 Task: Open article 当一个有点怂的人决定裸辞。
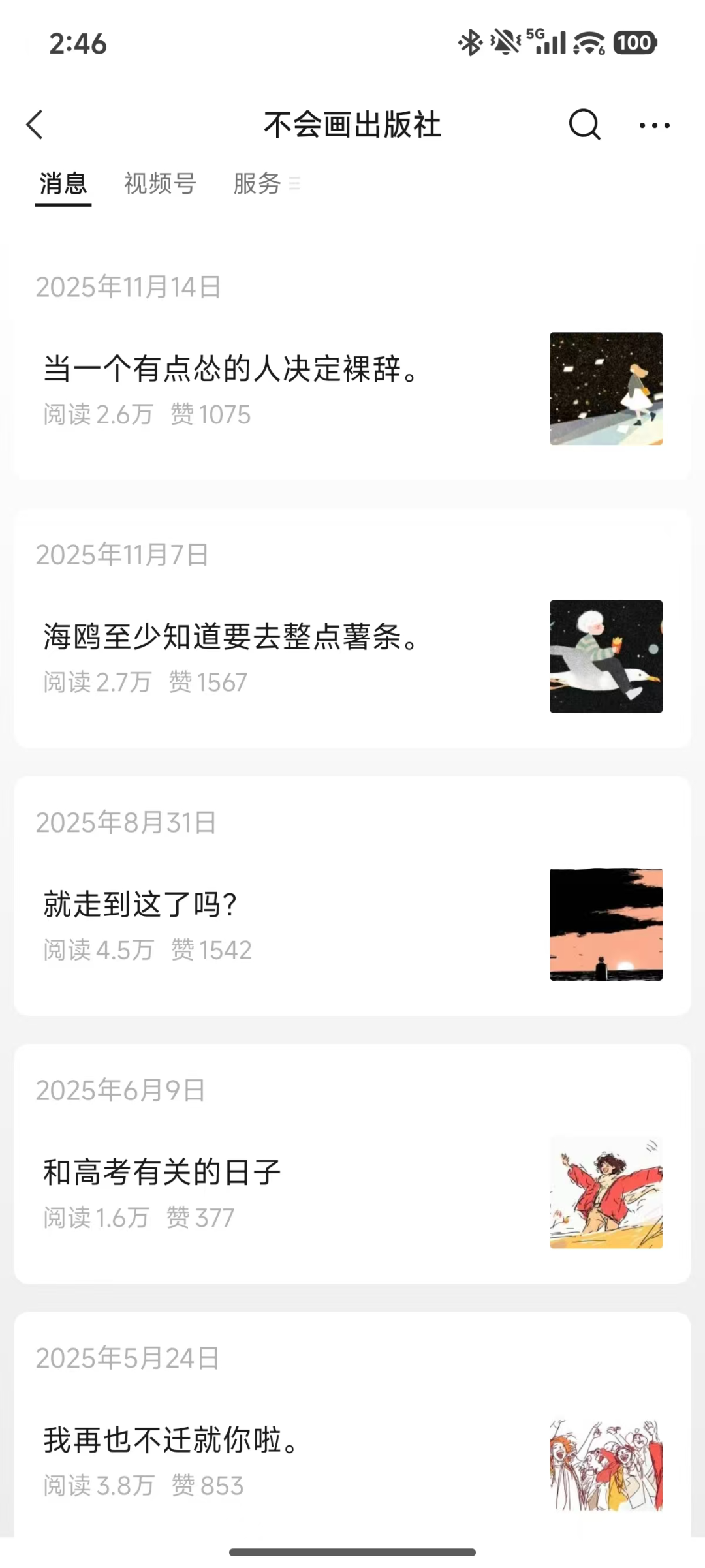pyautogui.click(x=231, y=369)
